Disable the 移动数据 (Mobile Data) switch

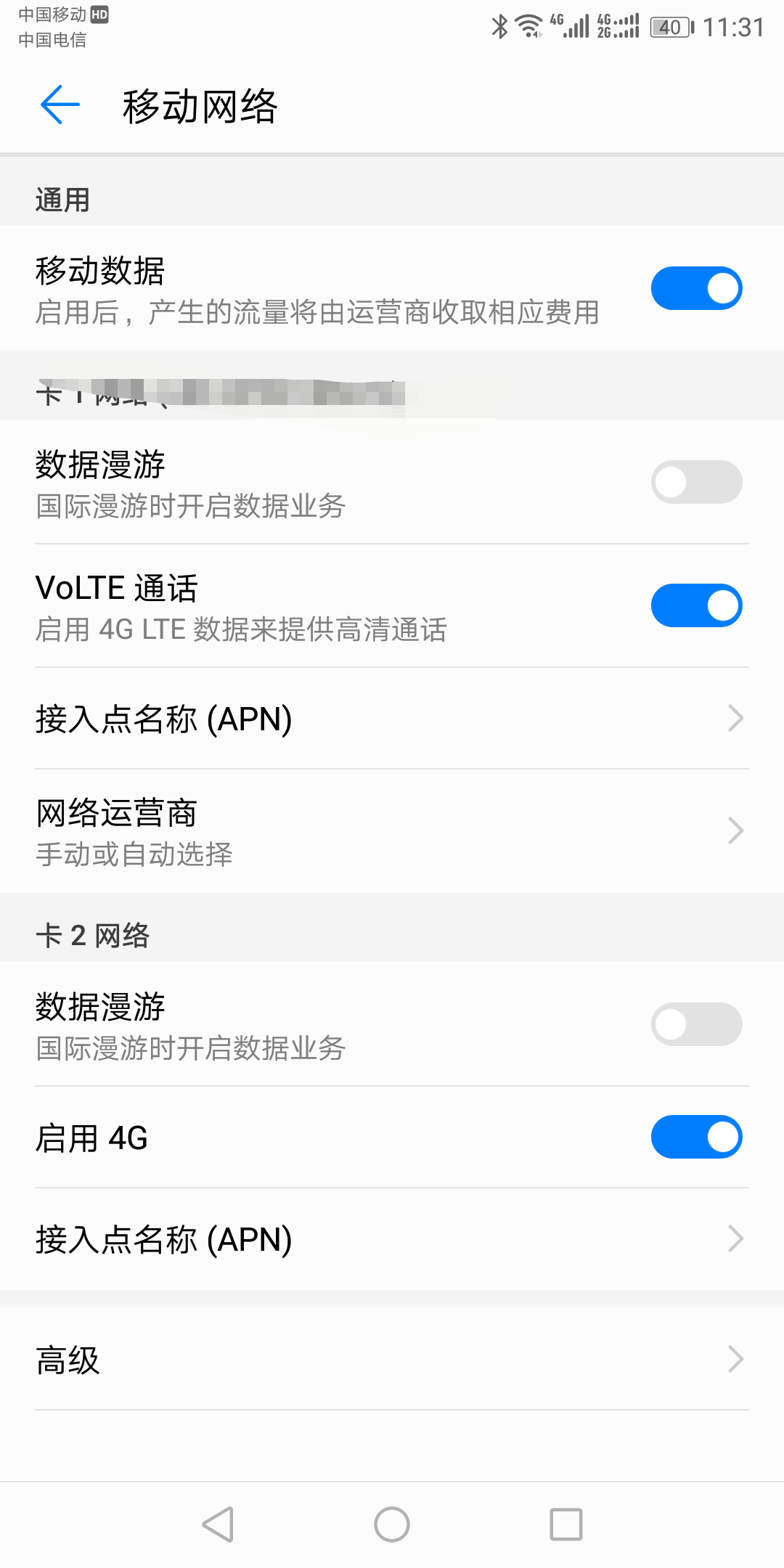pyautogui.click(x=695, y=287)
